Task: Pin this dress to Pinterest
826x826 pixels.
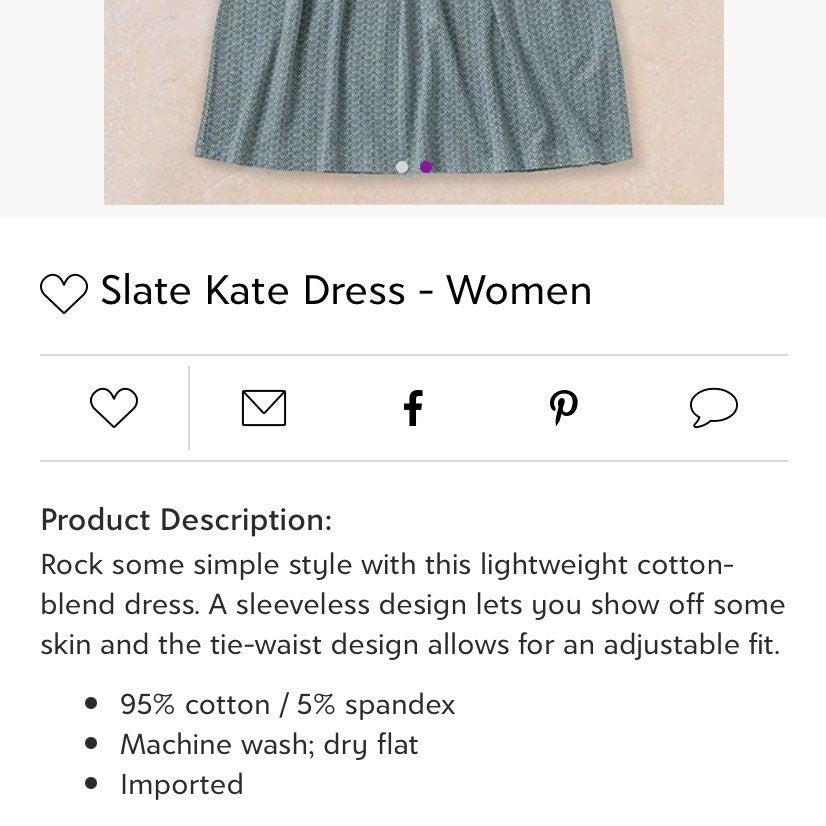Action: coord(564,408)
